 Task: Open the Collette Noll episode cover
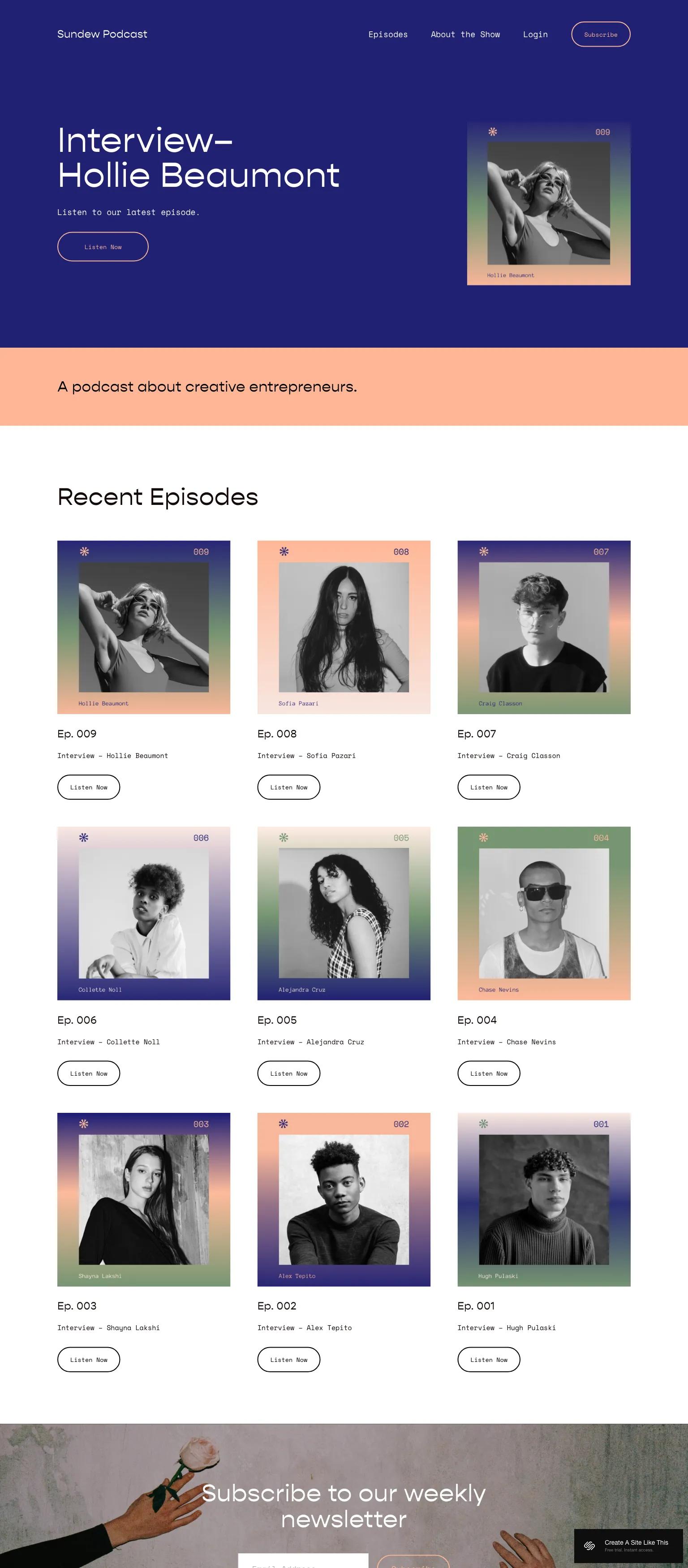tap(144, 913)
